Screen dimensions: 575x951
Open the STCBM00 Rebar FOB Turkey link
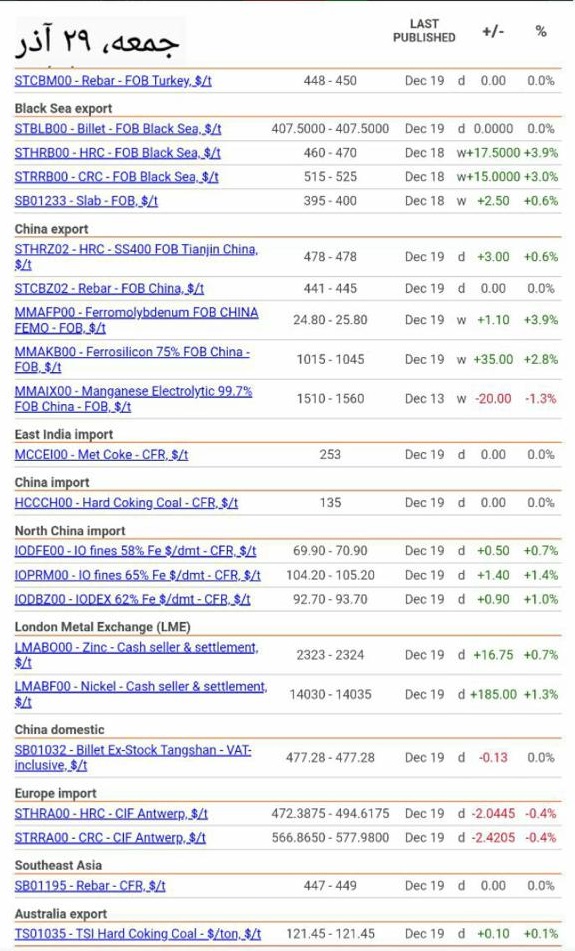(x=113, y=81)
